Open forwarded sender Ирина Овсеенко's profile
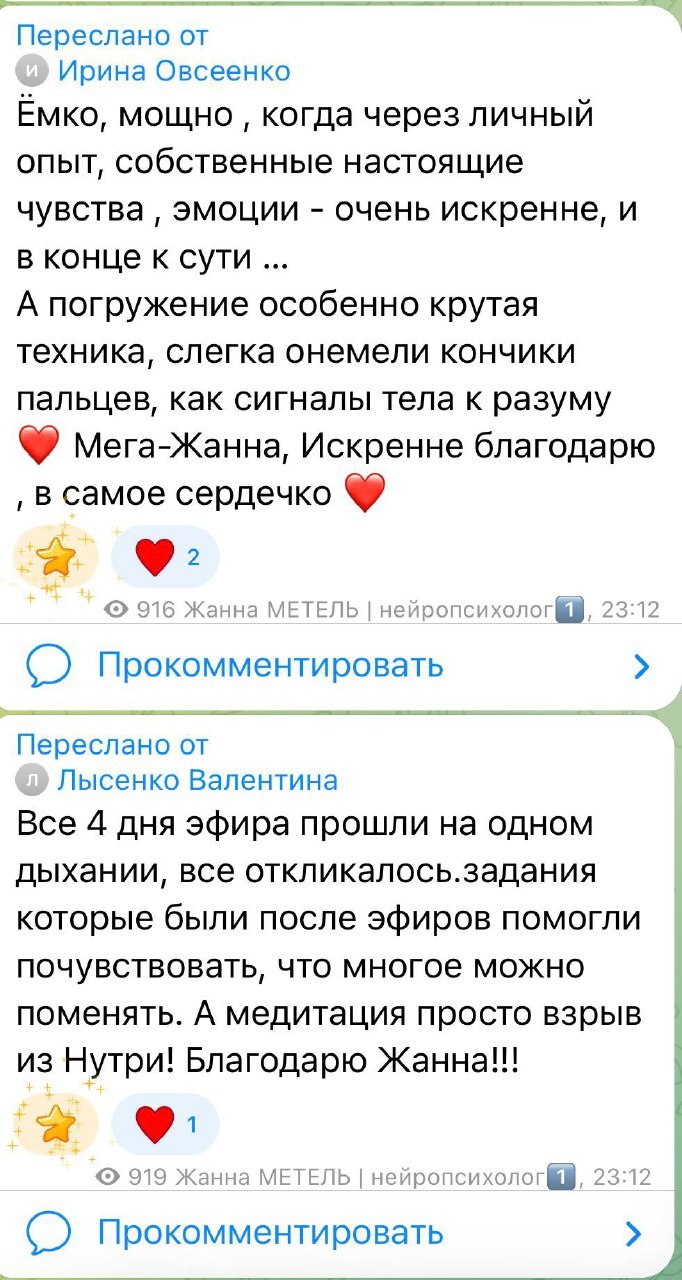Screen dimensions: 682x1280 coord(173,71)
